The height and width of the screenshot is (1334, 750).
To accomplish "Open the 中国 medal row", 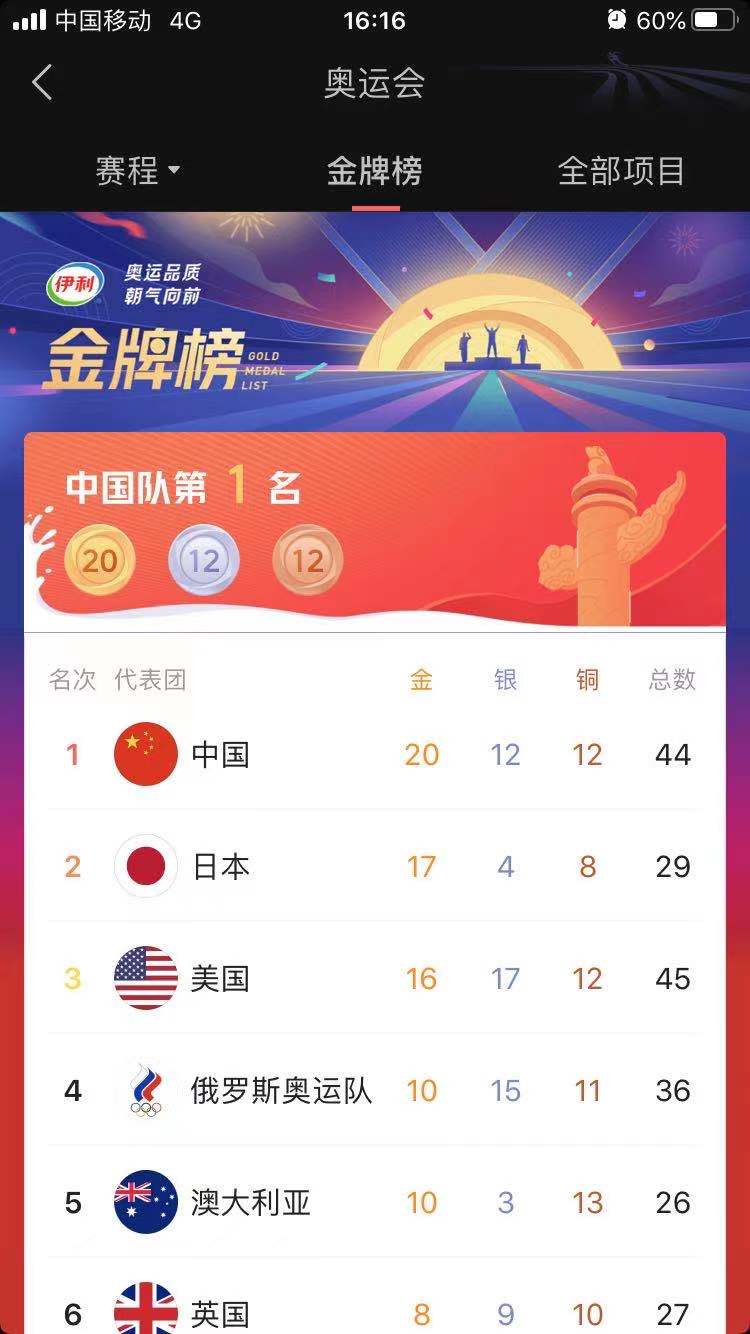I will point(375,755).
